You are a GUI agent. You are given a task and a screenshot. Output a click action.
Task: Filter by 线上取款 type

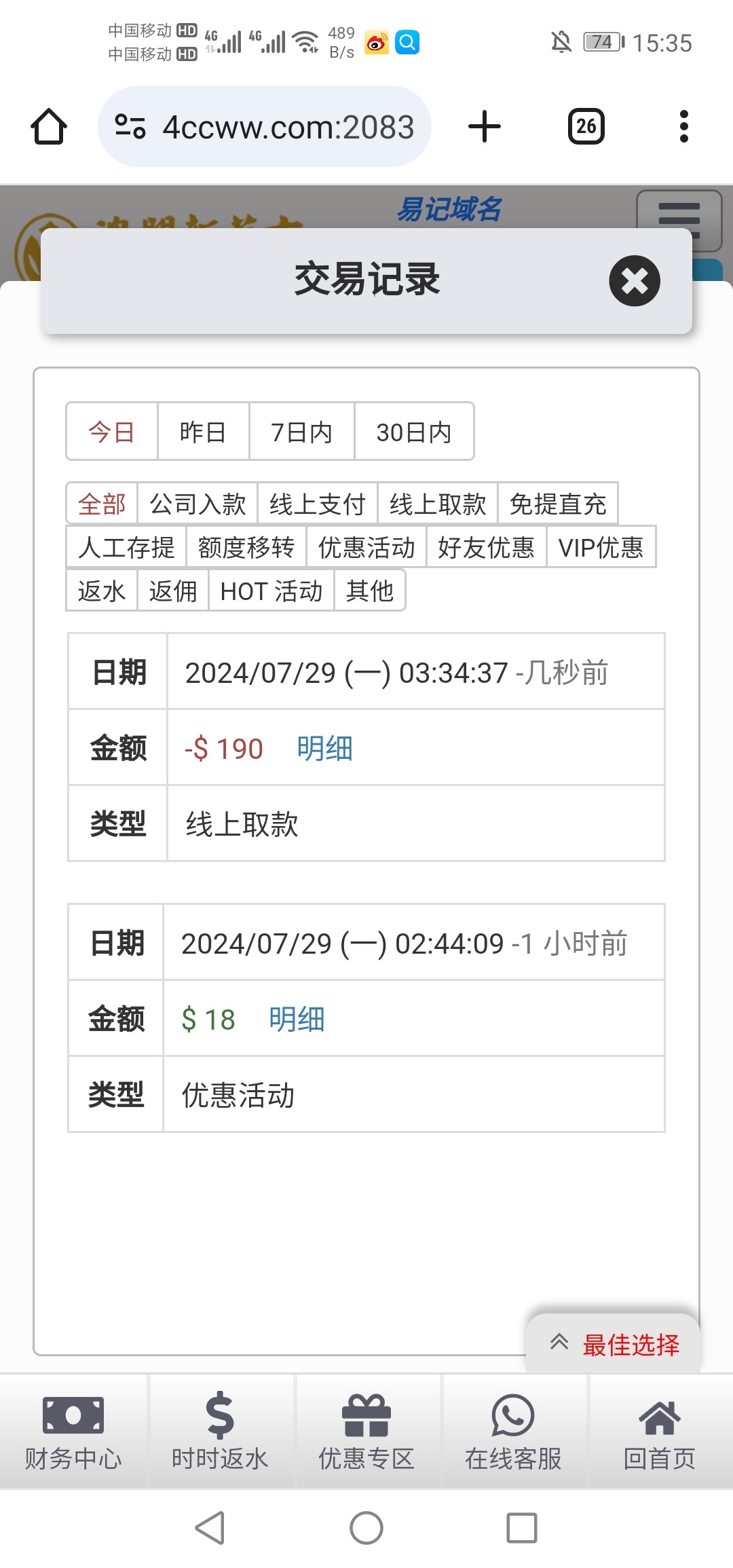pyautogui.click(x=438, y=504)
